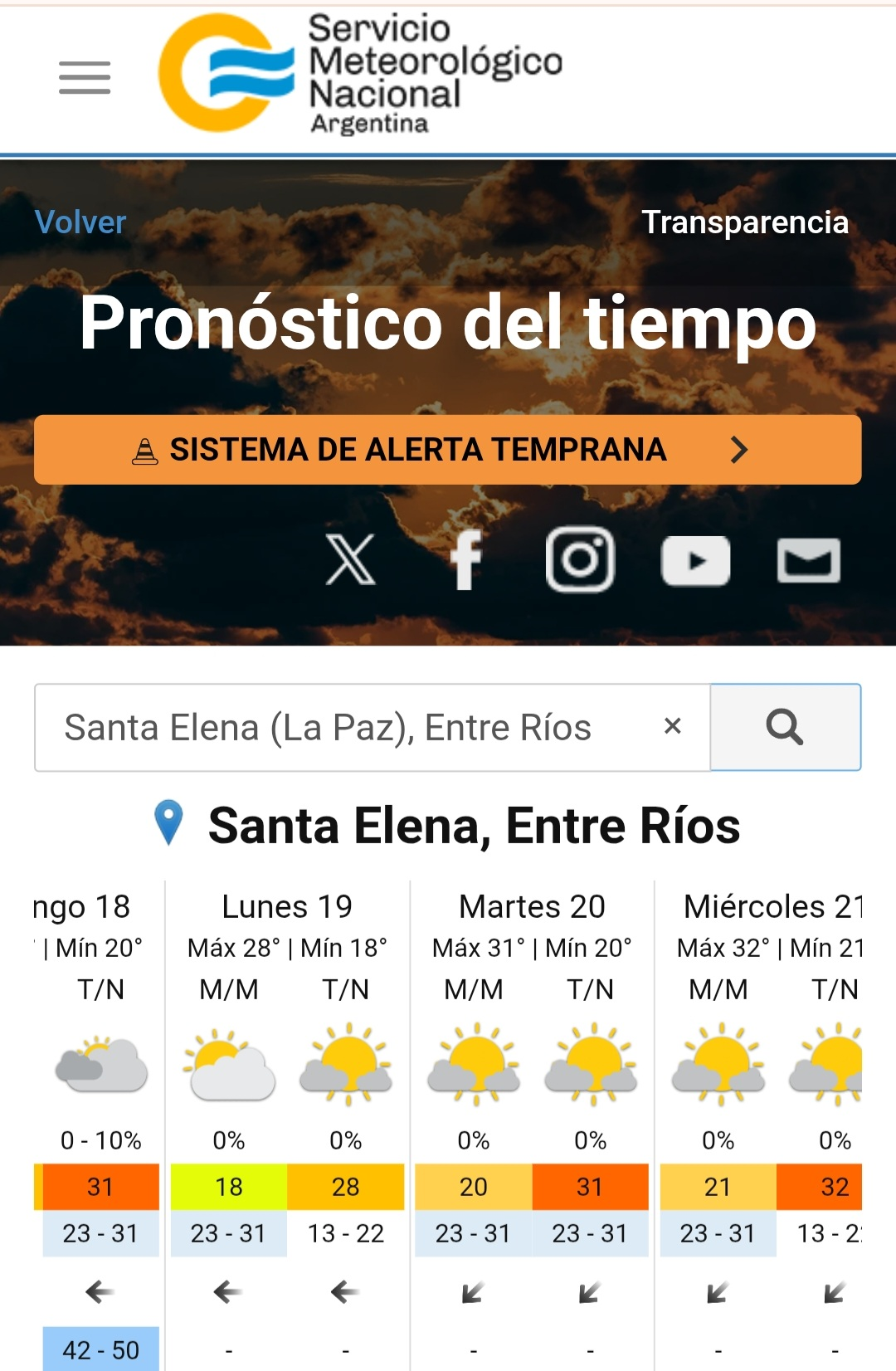
Task: Go to Servicio Meteorológico Nacional home logo
Action: [361, 75]
